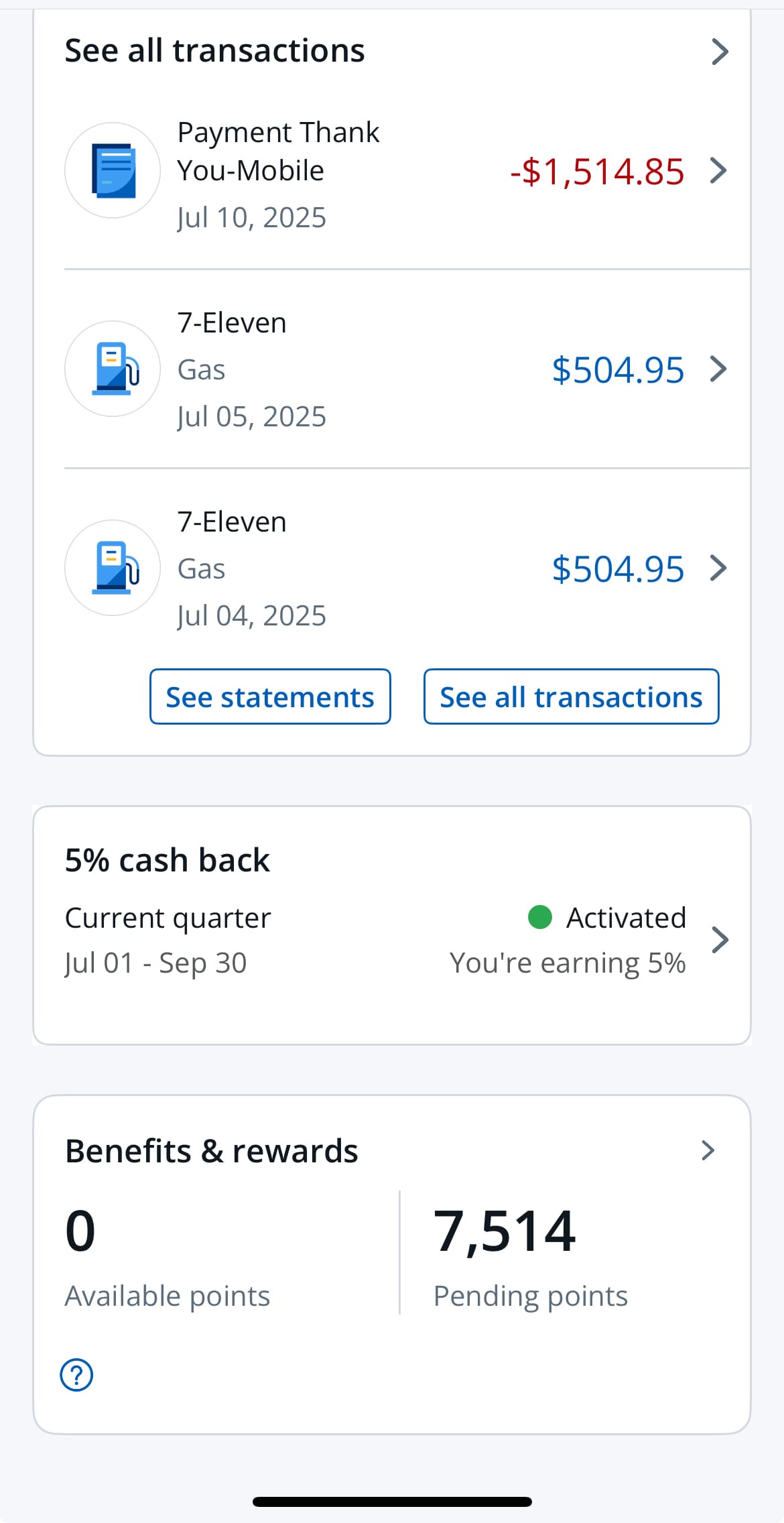784x1523 pixels.
Task: Tap the question mark help icon
Action: 77,1376
